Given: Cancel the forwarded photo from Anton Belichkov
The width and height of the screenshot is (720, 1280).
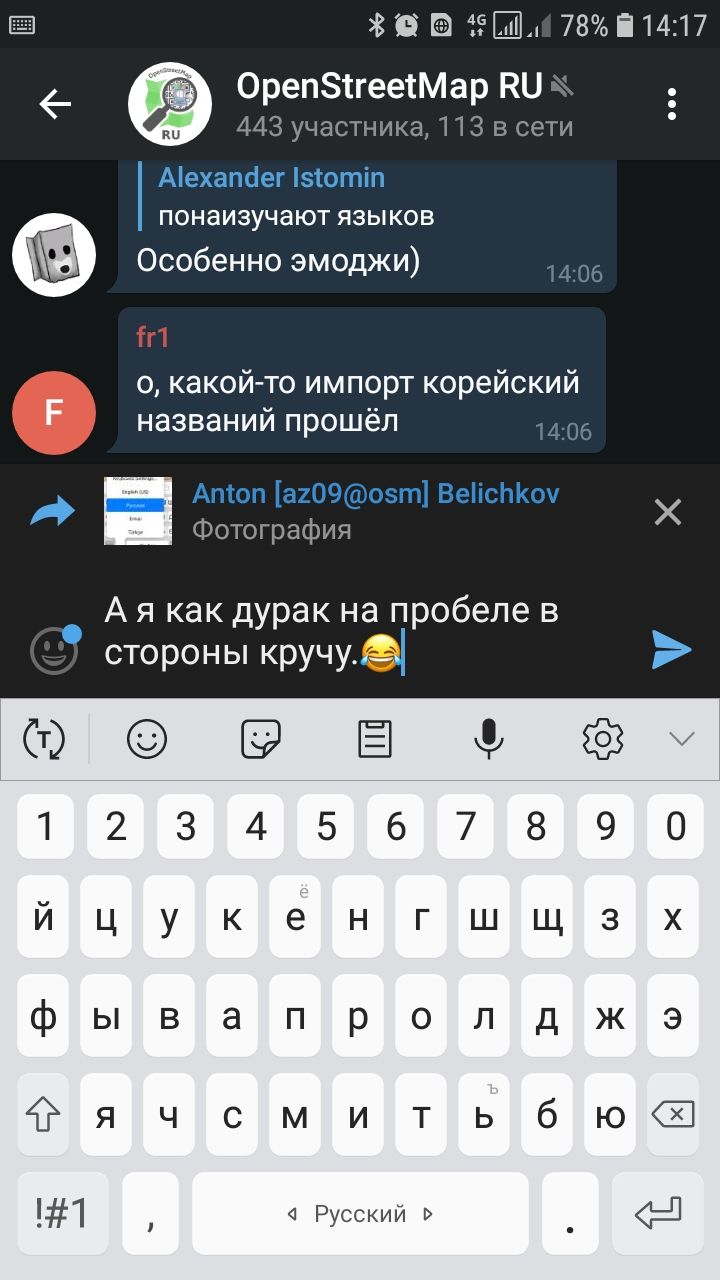Looking at the screenshot, I should pyautogui.click(x=667, y=513).
